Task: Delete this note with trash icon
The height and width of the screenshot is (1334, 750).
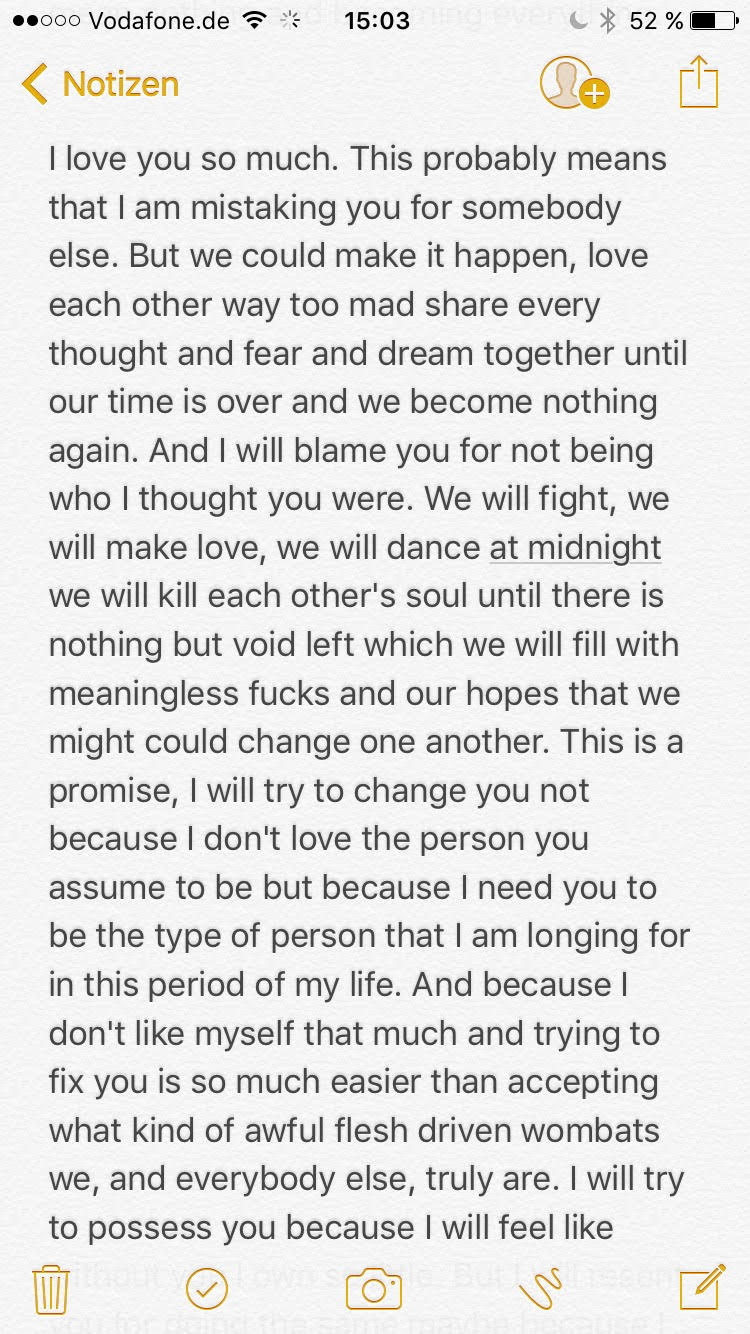Action: pos(50,1289)
